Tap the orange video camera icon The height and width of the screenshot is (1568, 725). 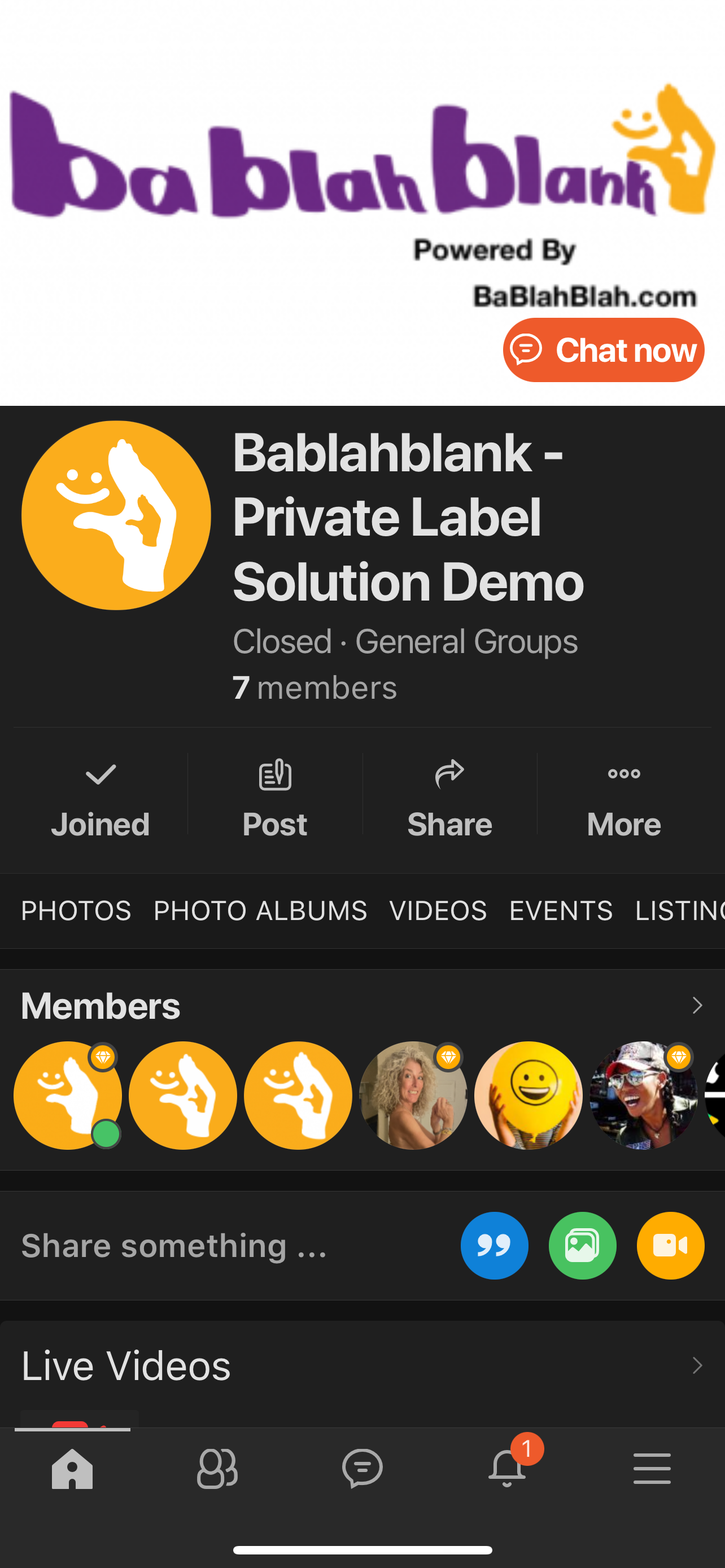(x=670, y=1245)
